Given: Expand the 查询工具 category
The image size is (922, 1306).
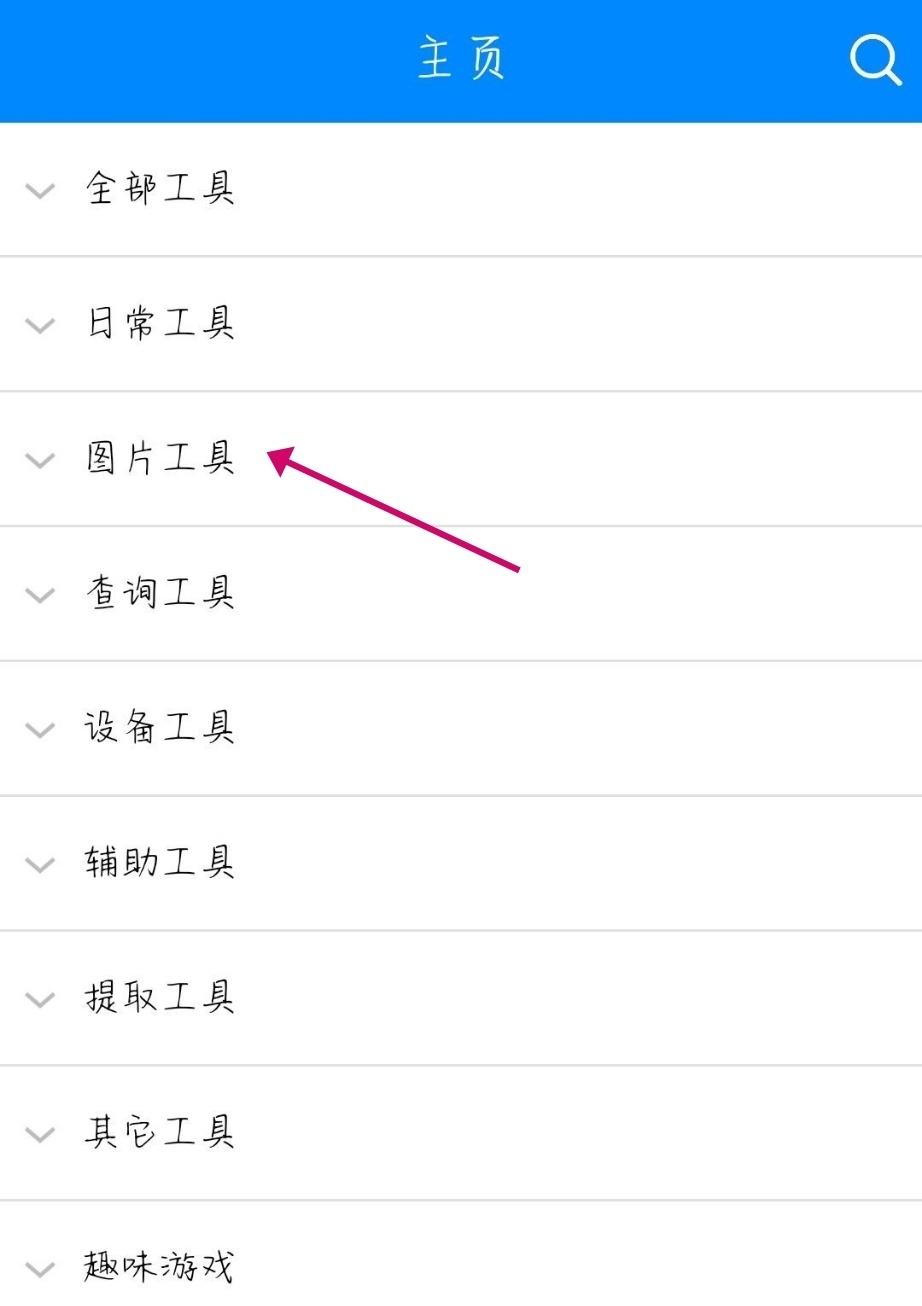Looking at the screenshot, I should tap(160, 594).
